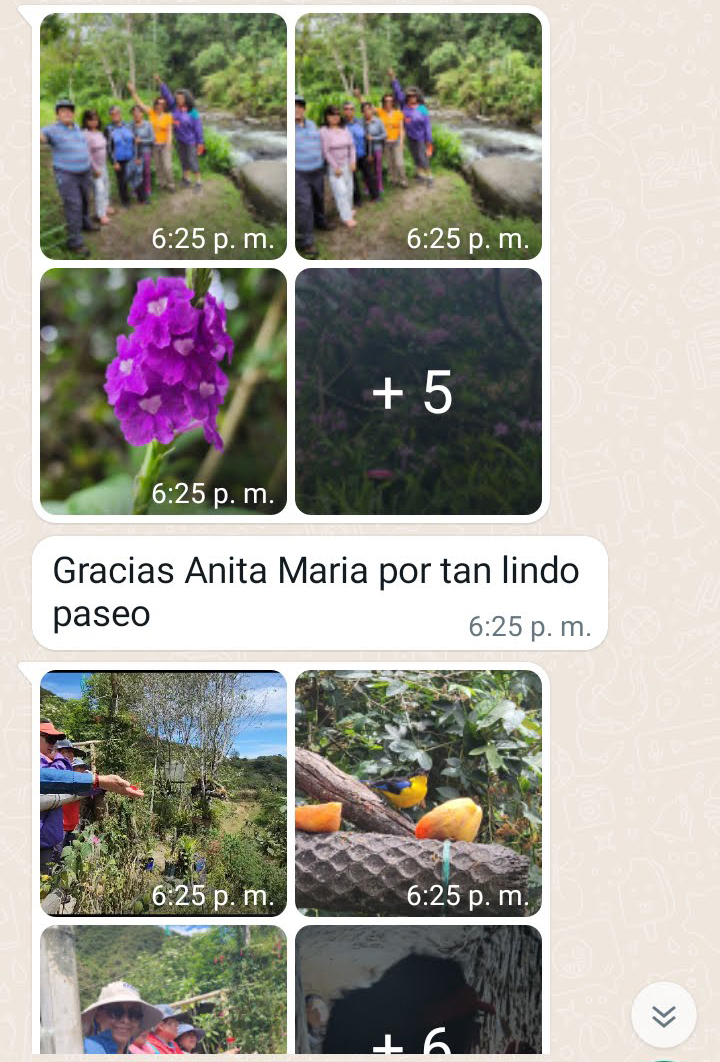Open the yellow bird and papaya photo
720x1062 pixels.
coord(418,792)
